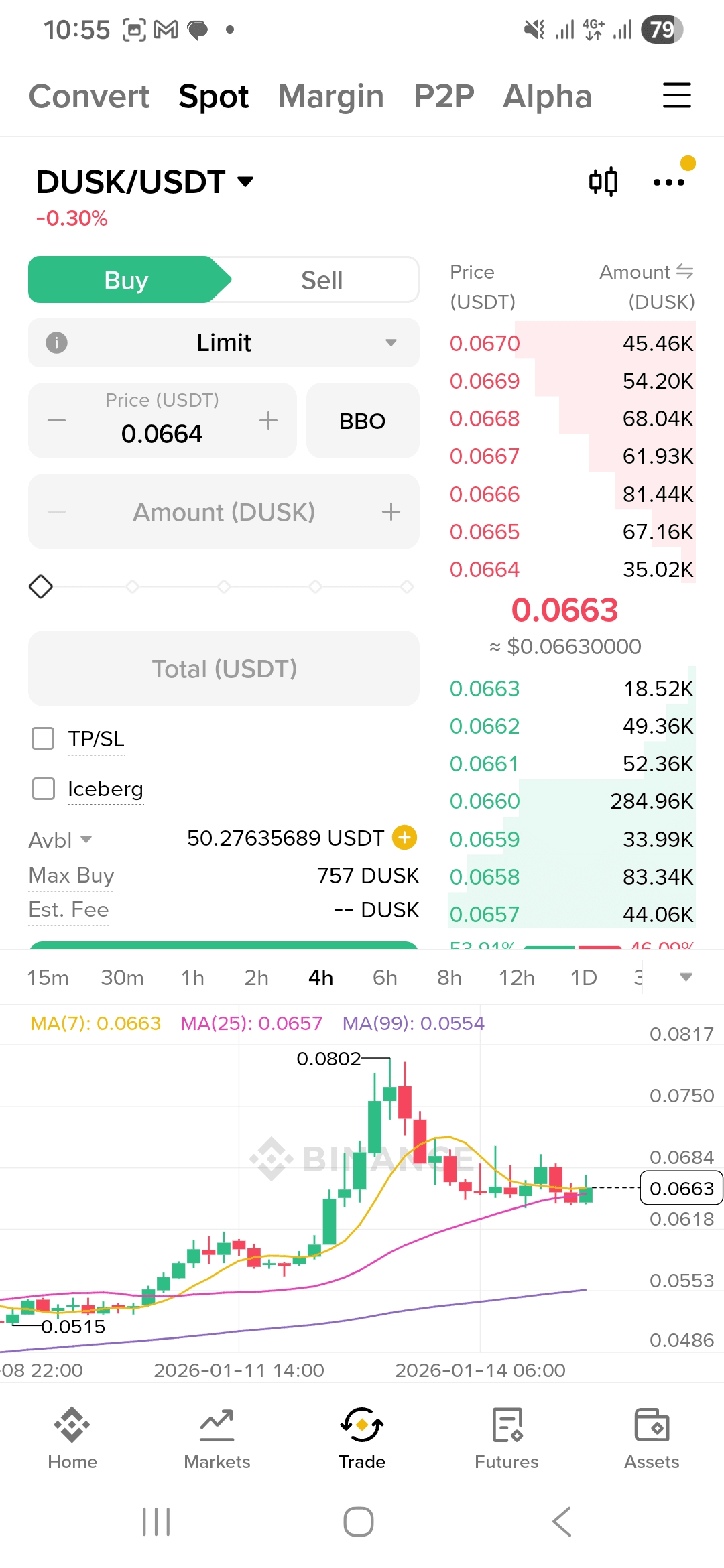This screenshot has width=724, height=1568.
Task: Switch to the Convert tab
Action: (89, 96)
